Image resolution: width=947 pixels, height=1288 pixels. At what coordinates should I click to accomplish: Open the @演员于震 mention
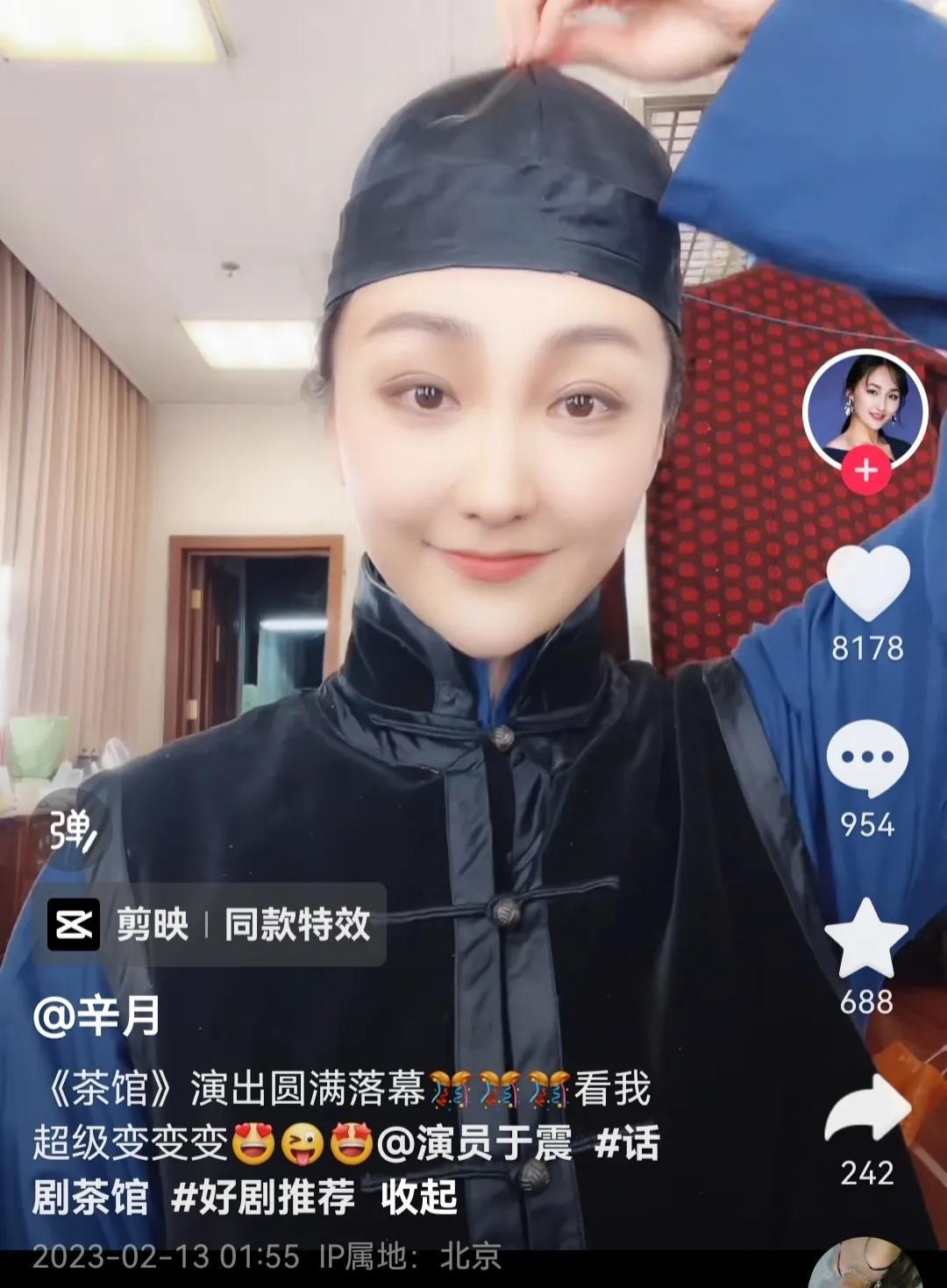pyautogui.click(x=474, y=1144)
